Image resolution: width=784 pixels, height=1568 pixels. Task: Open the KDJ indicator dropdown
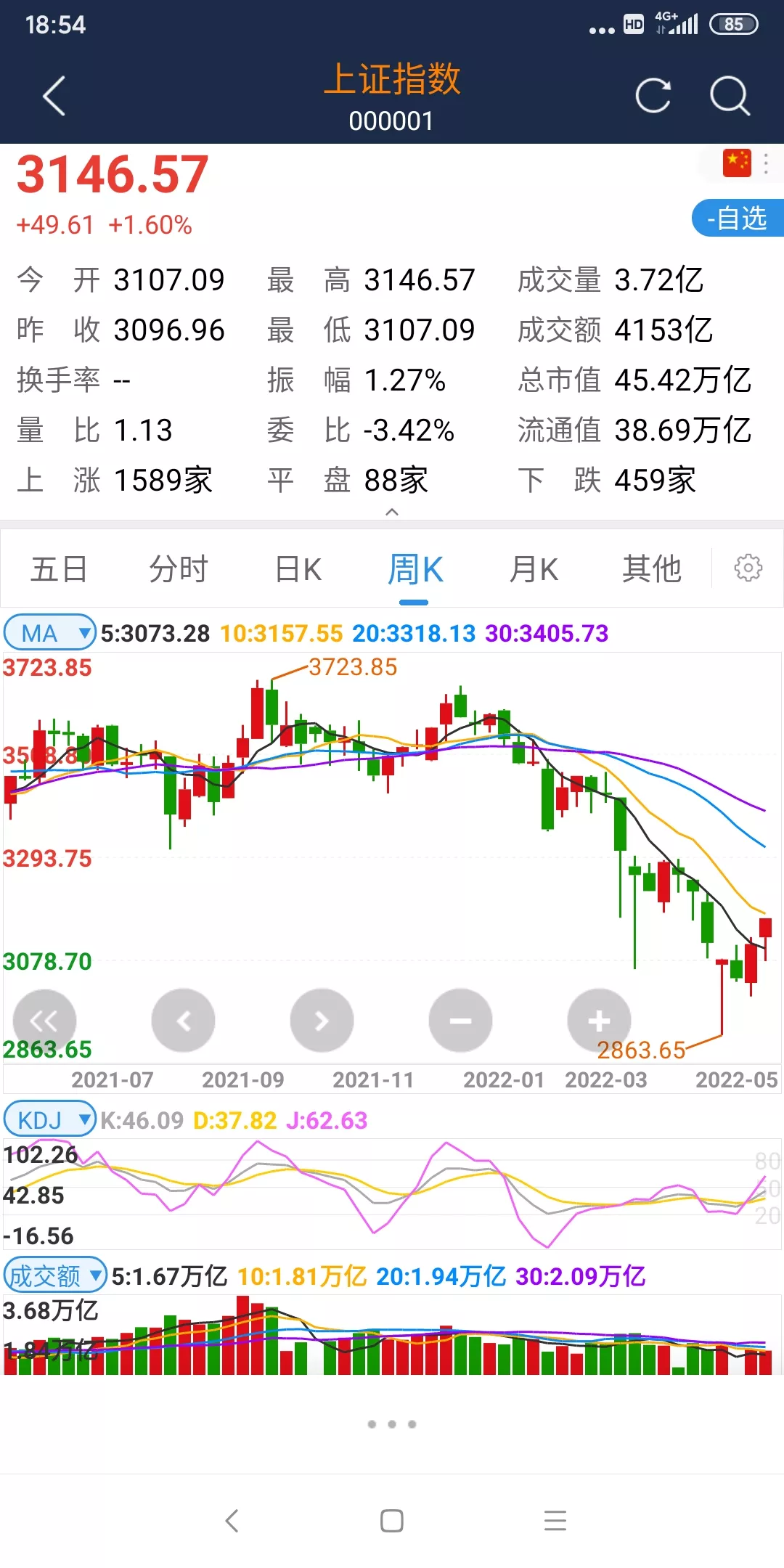[x=50, y=1120]
